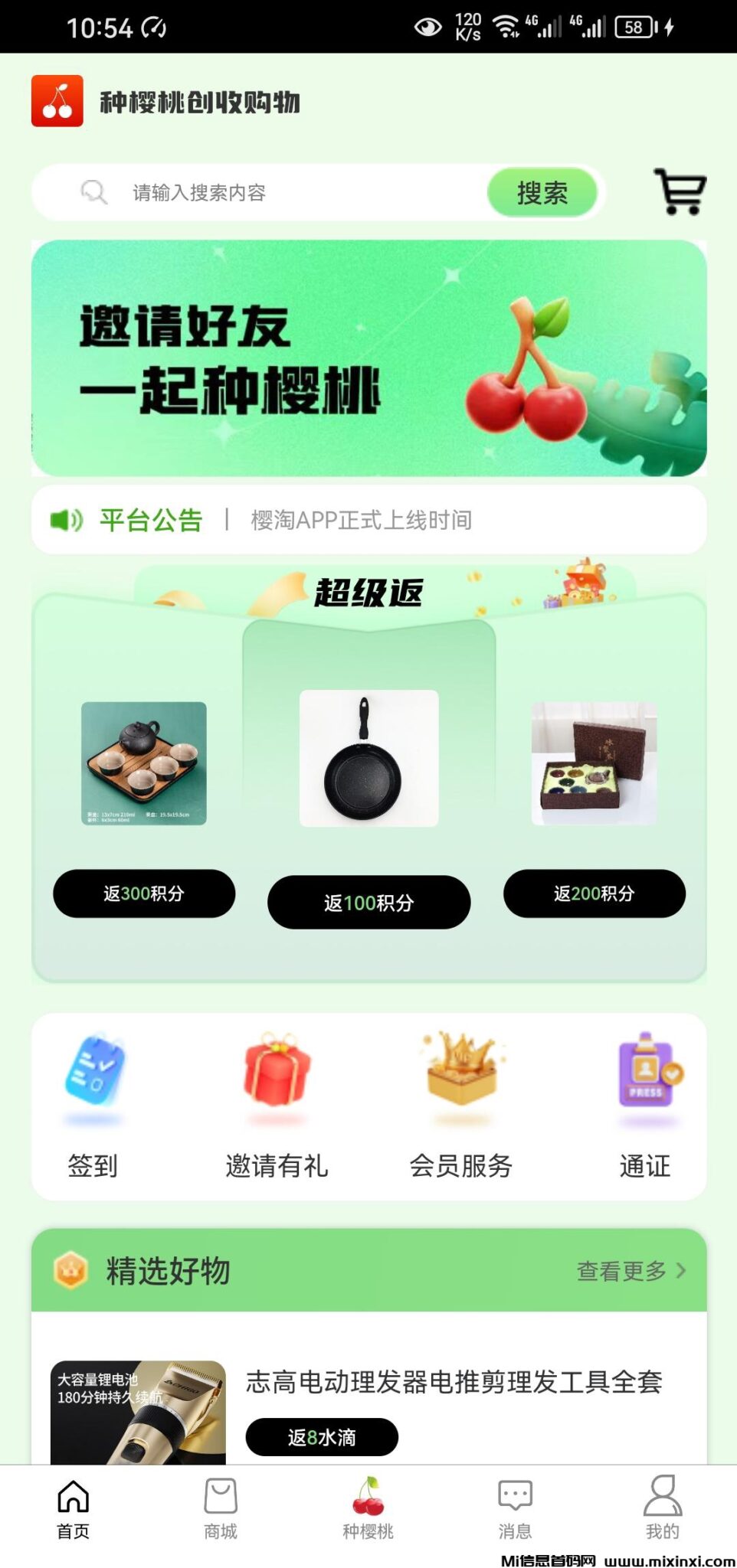Viewport: 737px width, 1568px height.
Task: Switch to the 我的 tab
Action: (x=662, y=1508)
